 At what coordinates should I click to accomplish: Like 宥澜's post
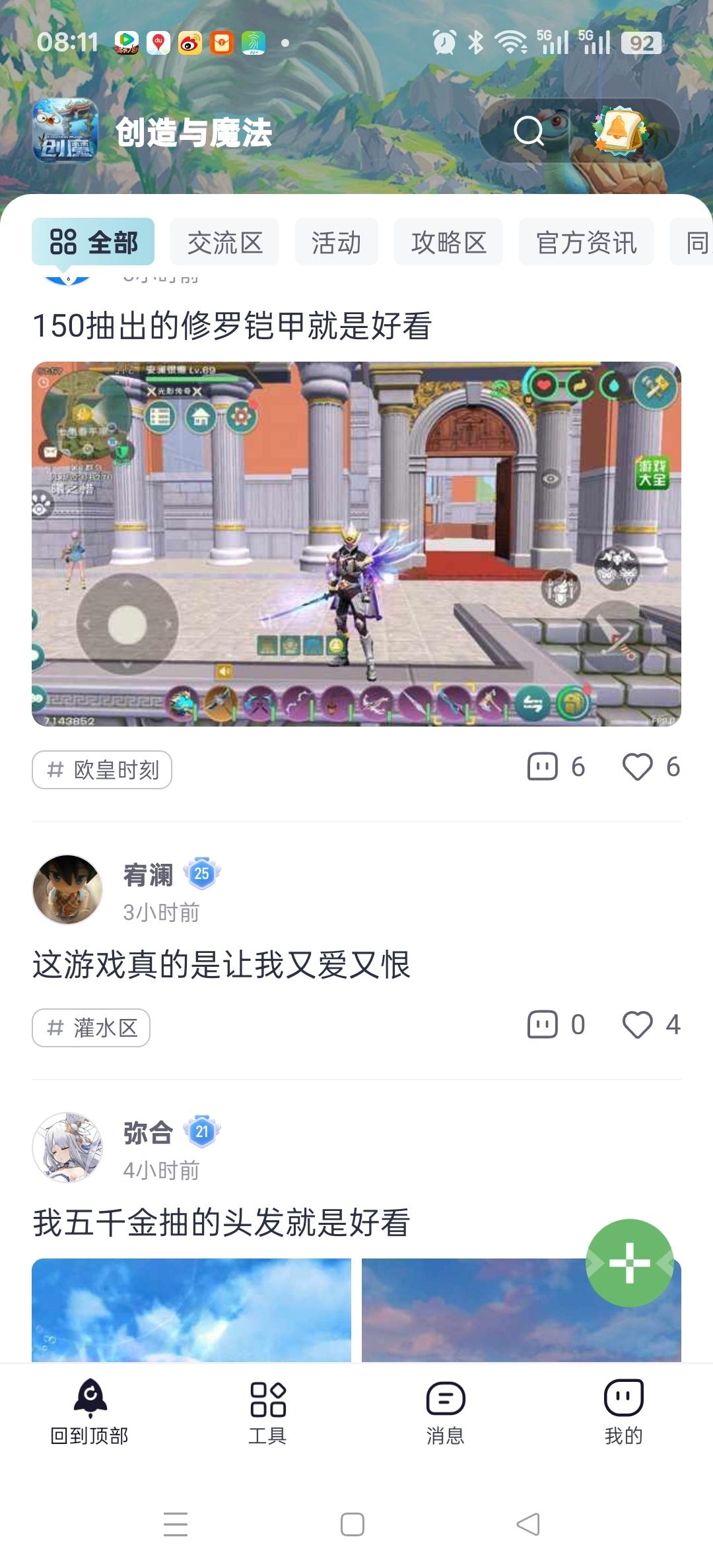coord(650,1025)
